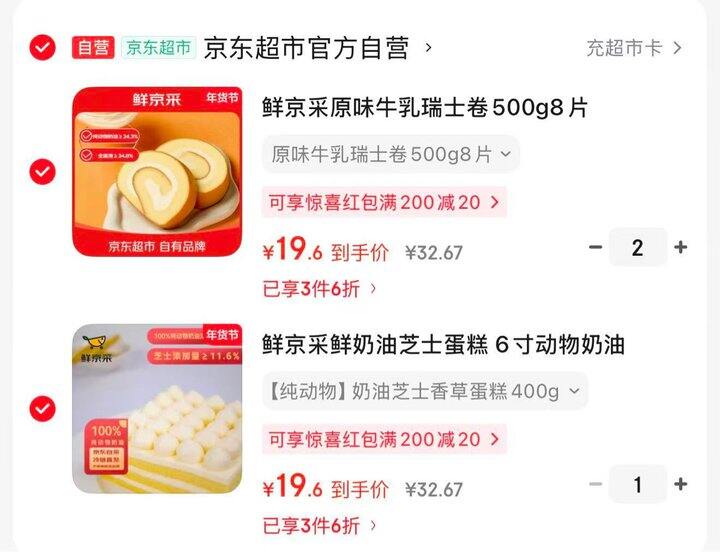
Task: Open 充超市卡 recharge link
Action: tap(634, 47)
